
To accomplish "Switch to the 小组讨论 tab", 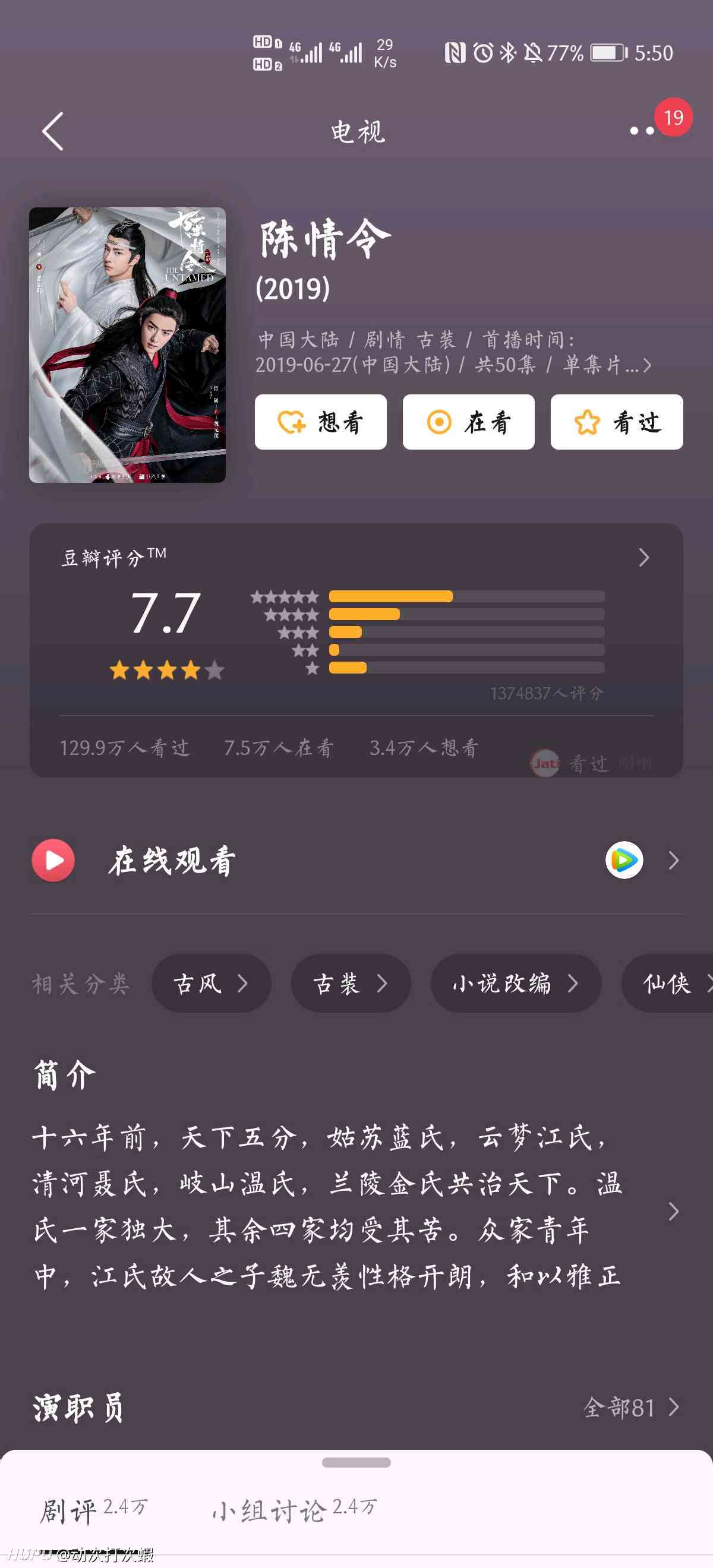I will click(295, 1510).
